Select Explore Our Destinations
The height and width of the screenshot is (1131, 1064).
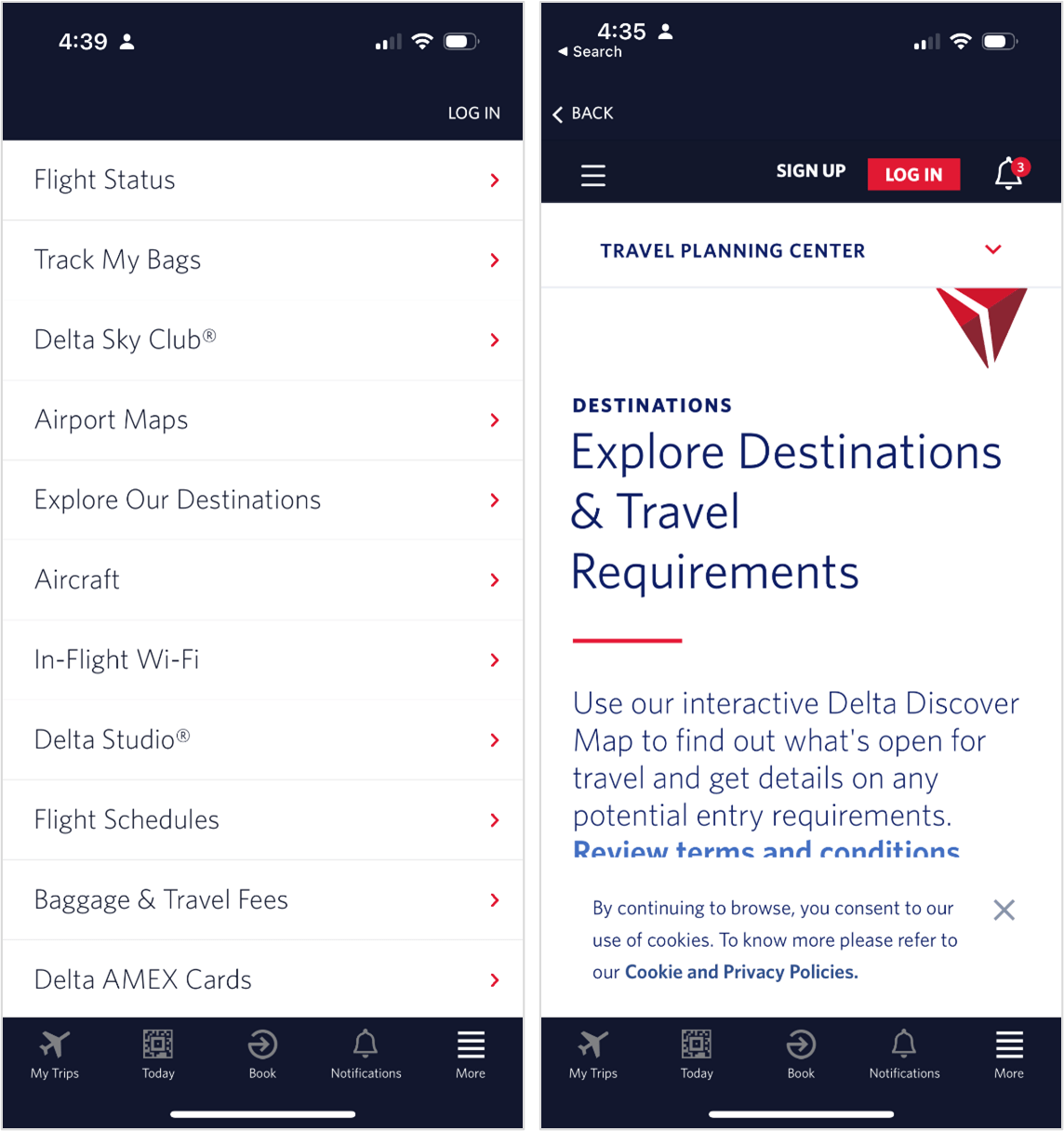click(x=262, y=500)
